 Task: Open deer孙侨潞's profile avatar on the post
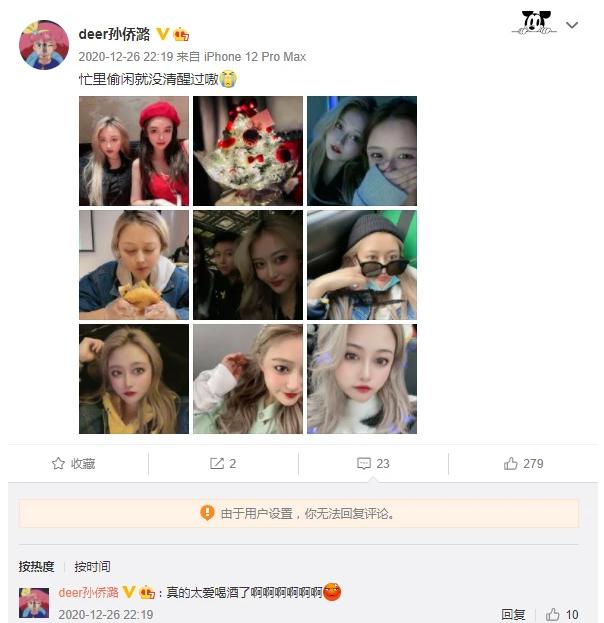(x=44, y=45)
